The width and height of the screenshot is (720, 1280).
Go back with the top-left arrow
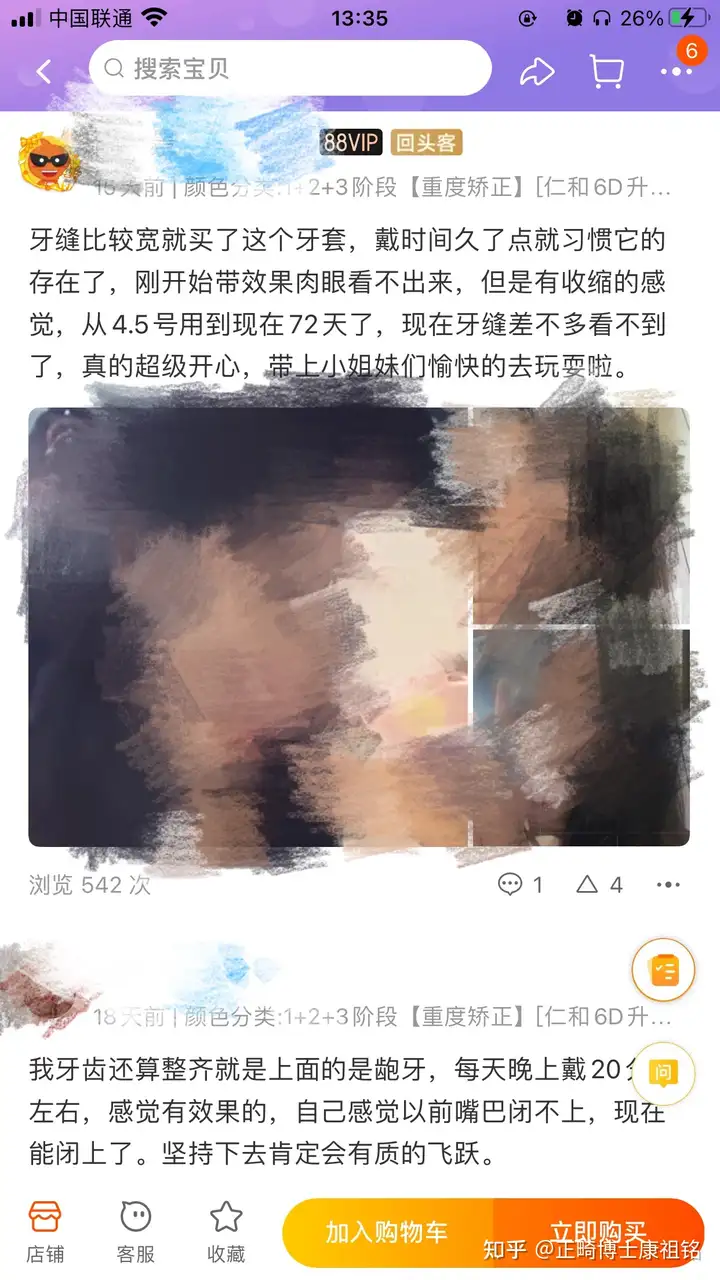click(x=43, y=71)
